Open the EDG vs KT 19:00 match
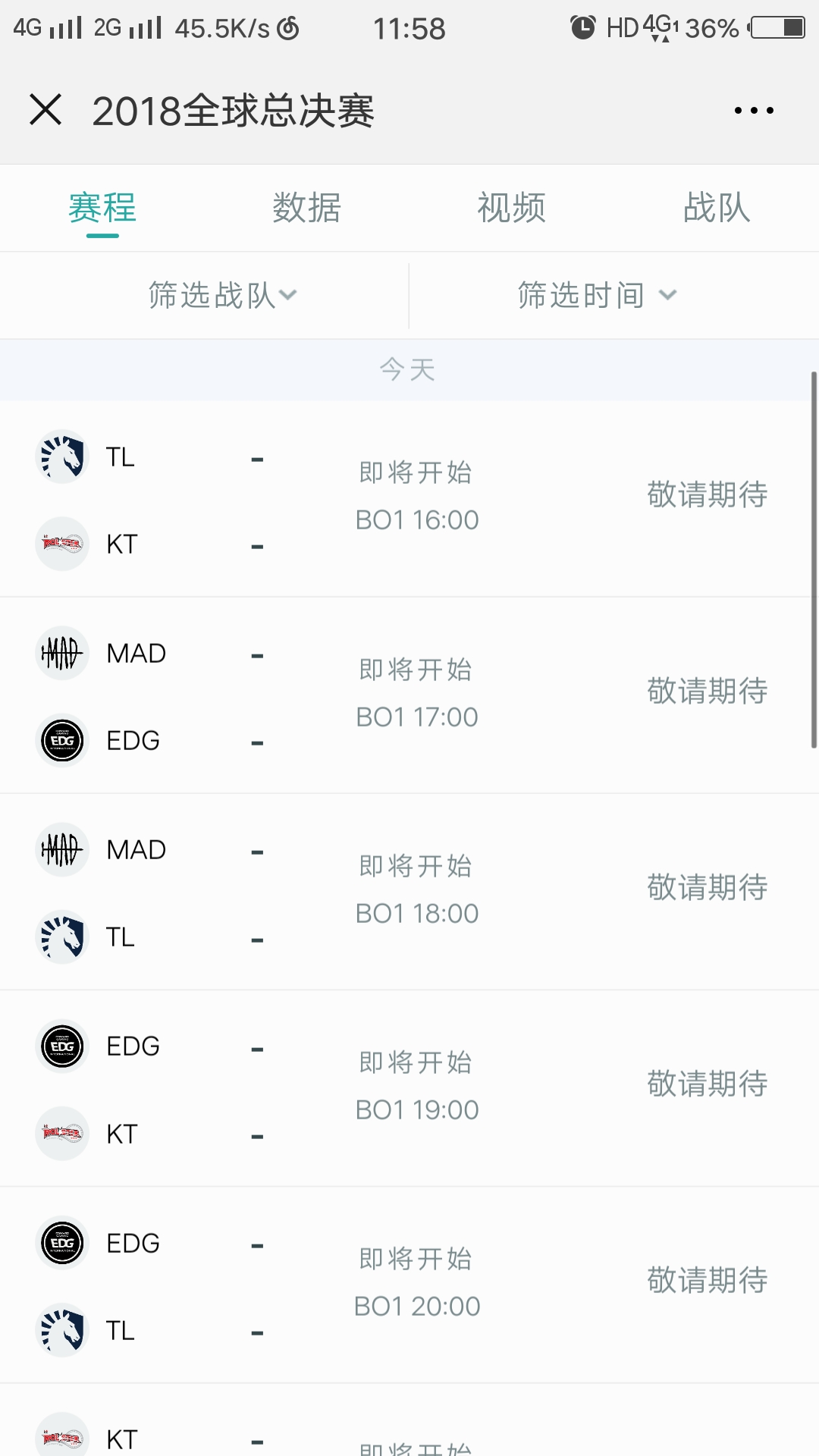819x1456 pixels. click(x=409, y=1088)
